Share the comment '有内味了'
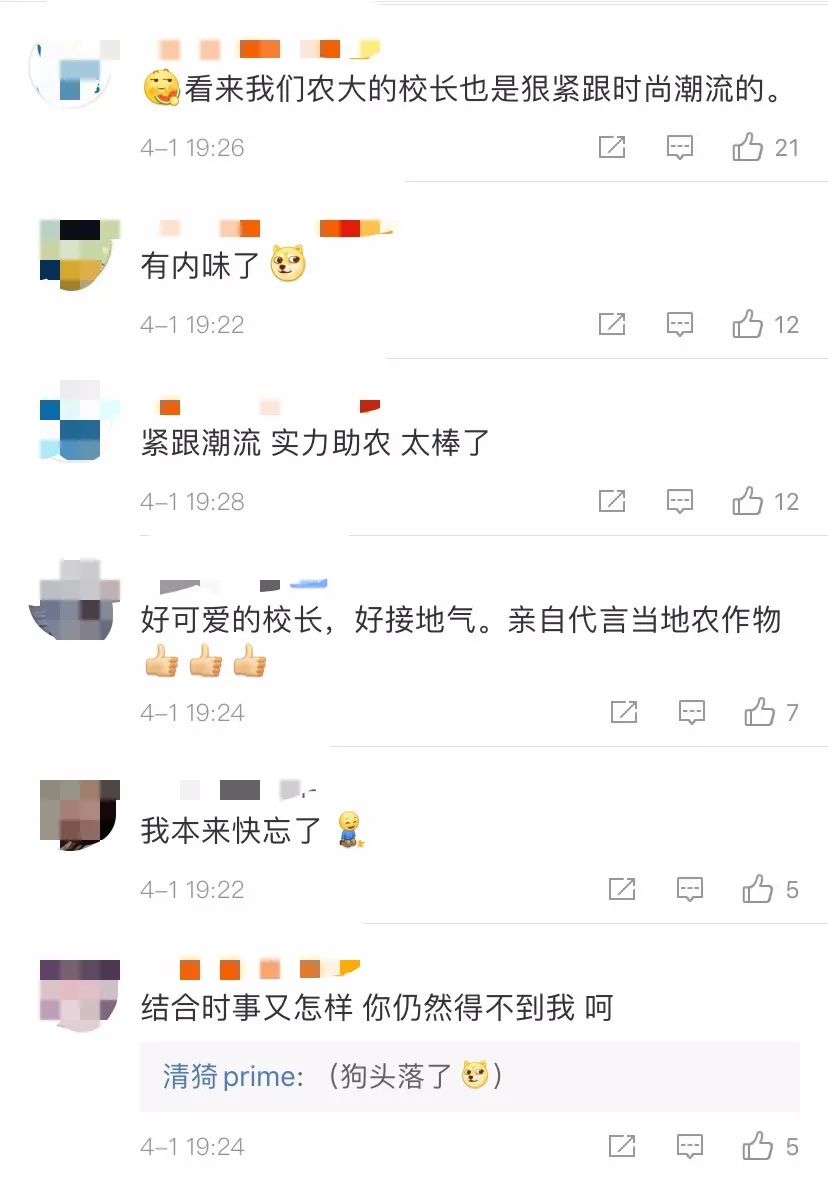828x1180 pixels. click(612, 324)
